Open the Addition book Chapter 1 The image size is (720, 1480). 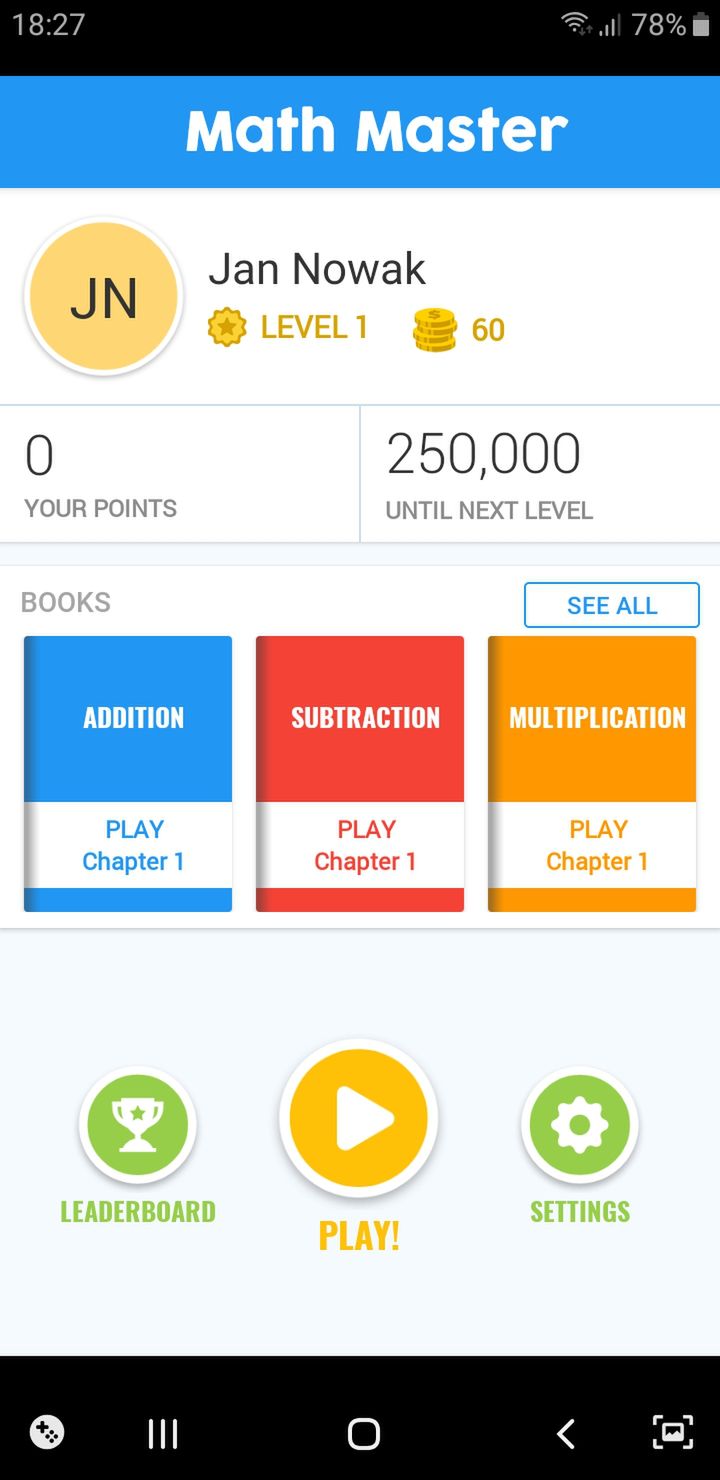click(x=128, y=774)
